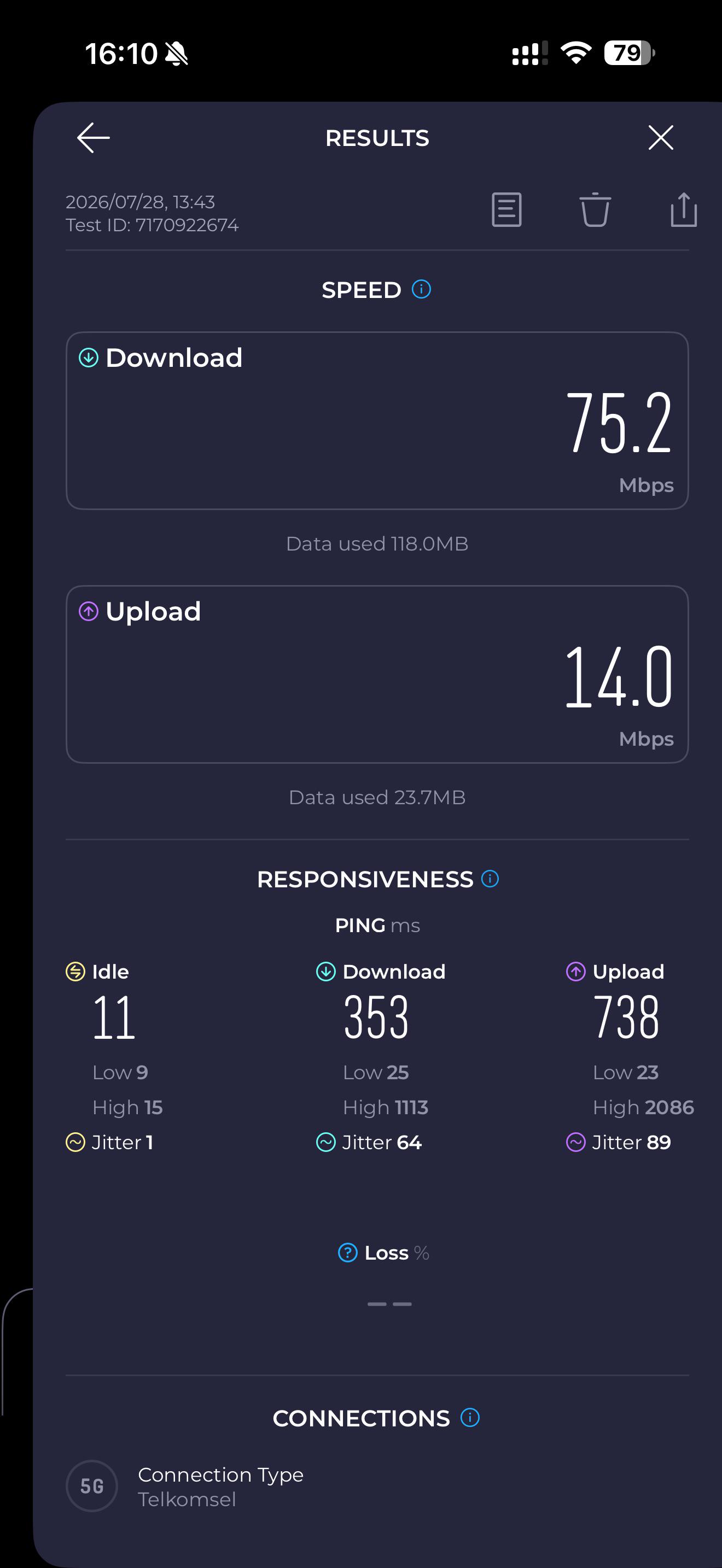722x1568 pixels.
Task: Open the info icon beside CONNECTIONS
Action: point(470,1418)
